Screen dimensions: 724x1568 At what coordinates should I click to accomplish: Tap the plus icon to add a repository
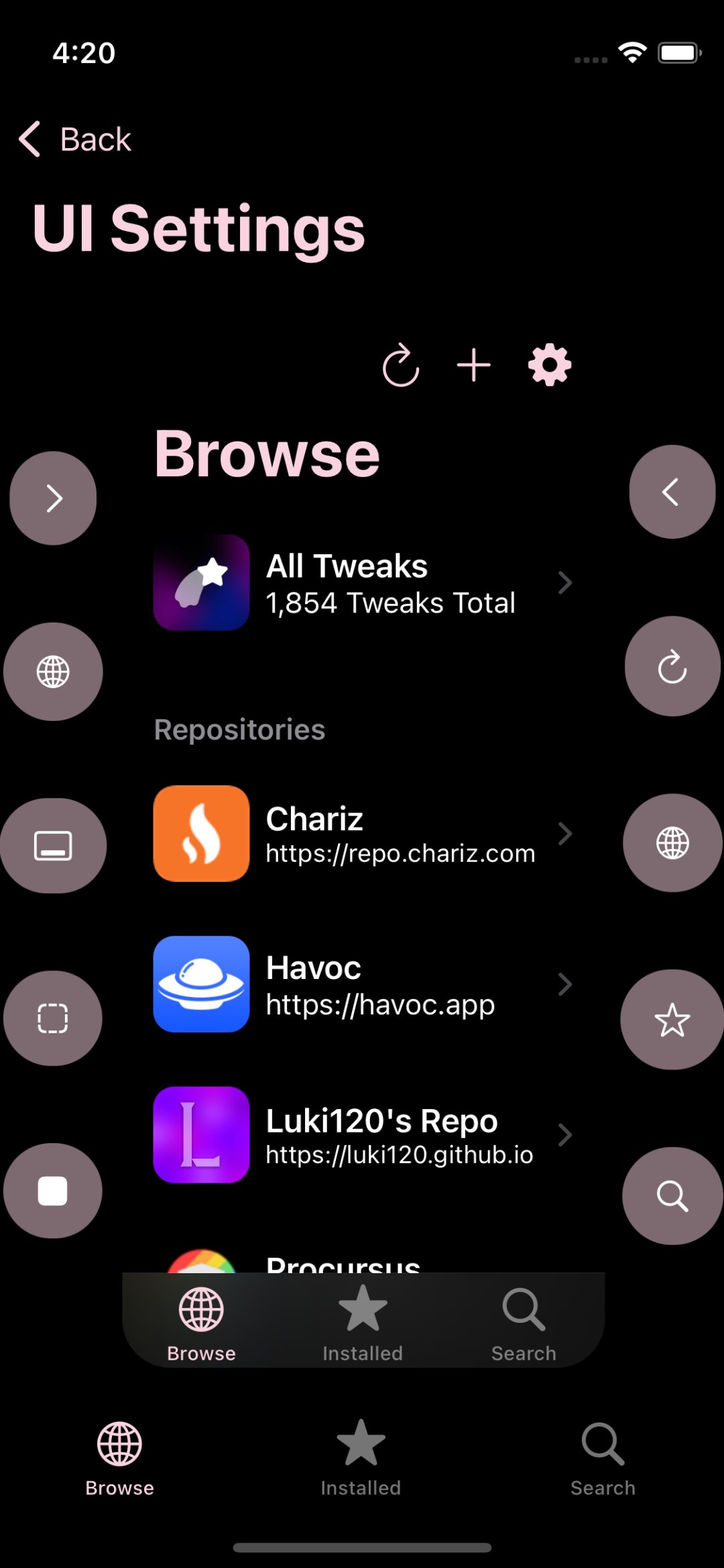tap(474, 365)
